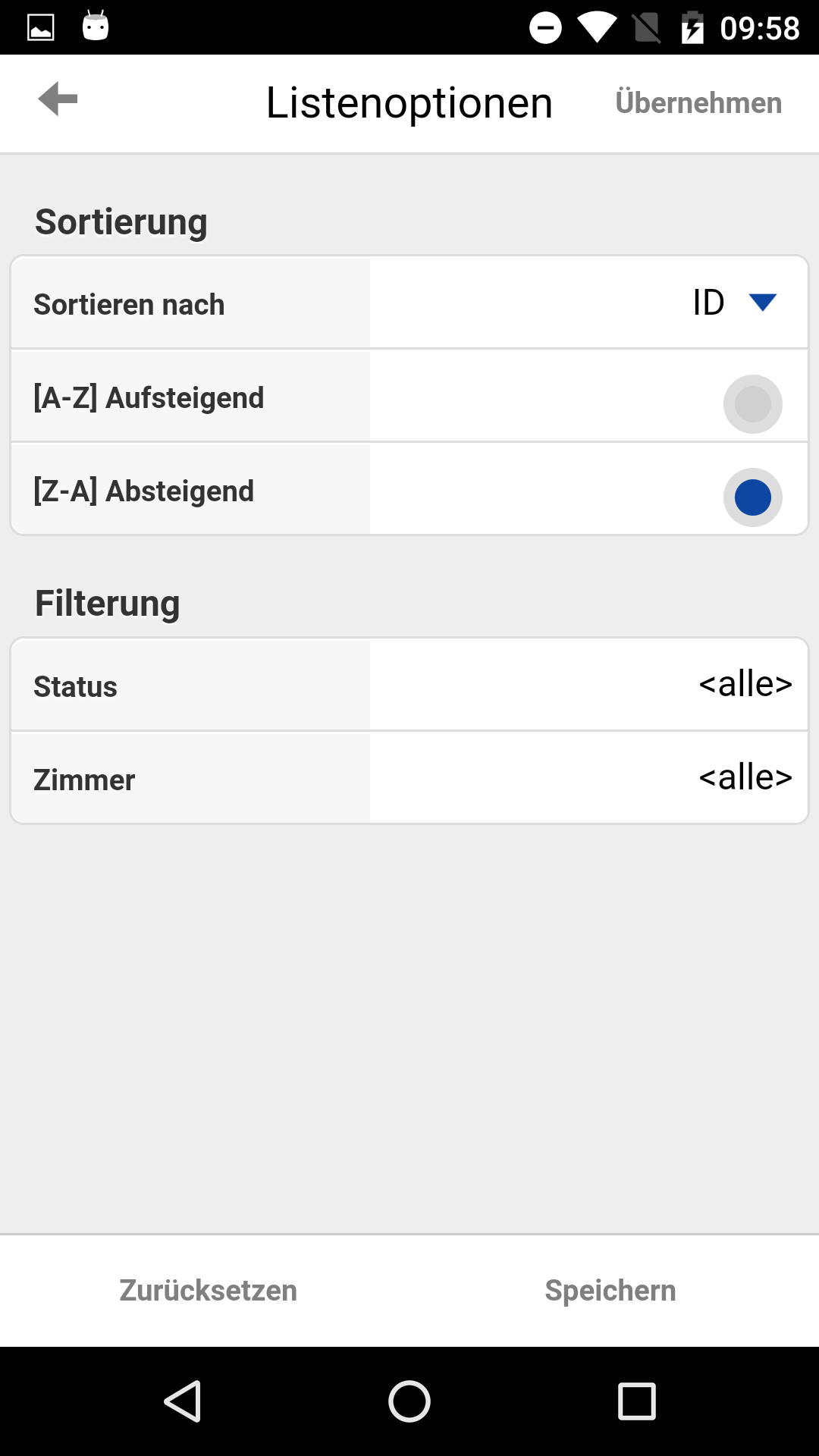Tap Übernehmen to apply the options
Screen dimensions: 819x1456
click(x=698, y=102)
